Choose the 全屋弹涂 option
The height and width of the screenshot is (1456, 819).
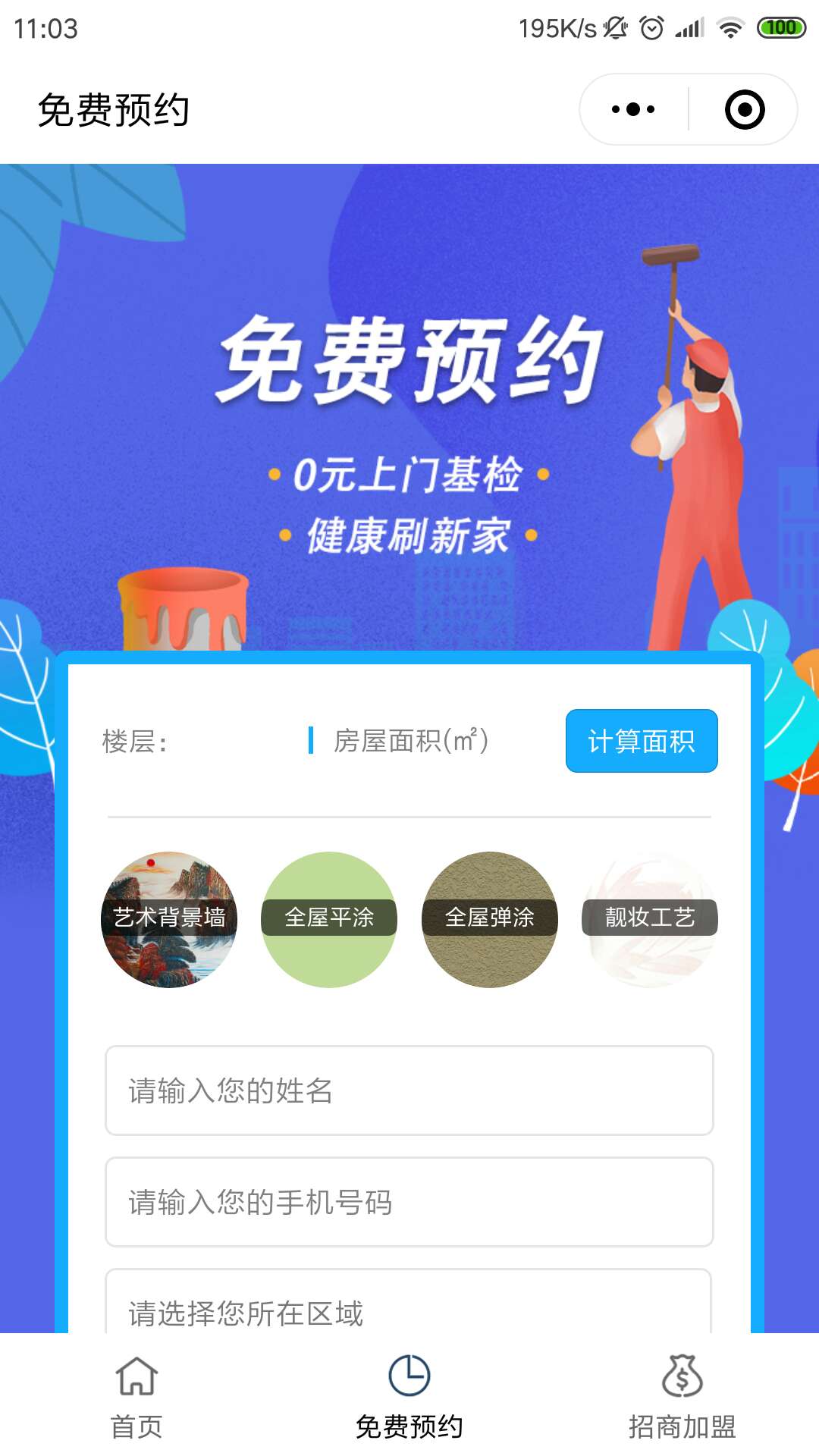point(490,918)
